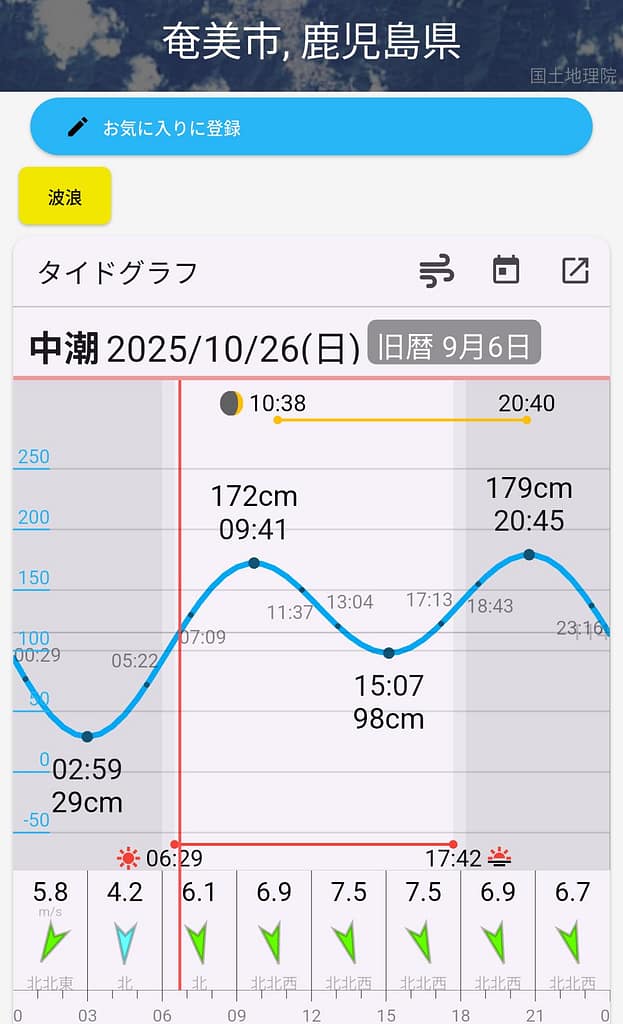Image resolution: width=623 pixels, height=1024 pixels.
Task: Open the calendar date picker icon
Action: tap(506, 270)
